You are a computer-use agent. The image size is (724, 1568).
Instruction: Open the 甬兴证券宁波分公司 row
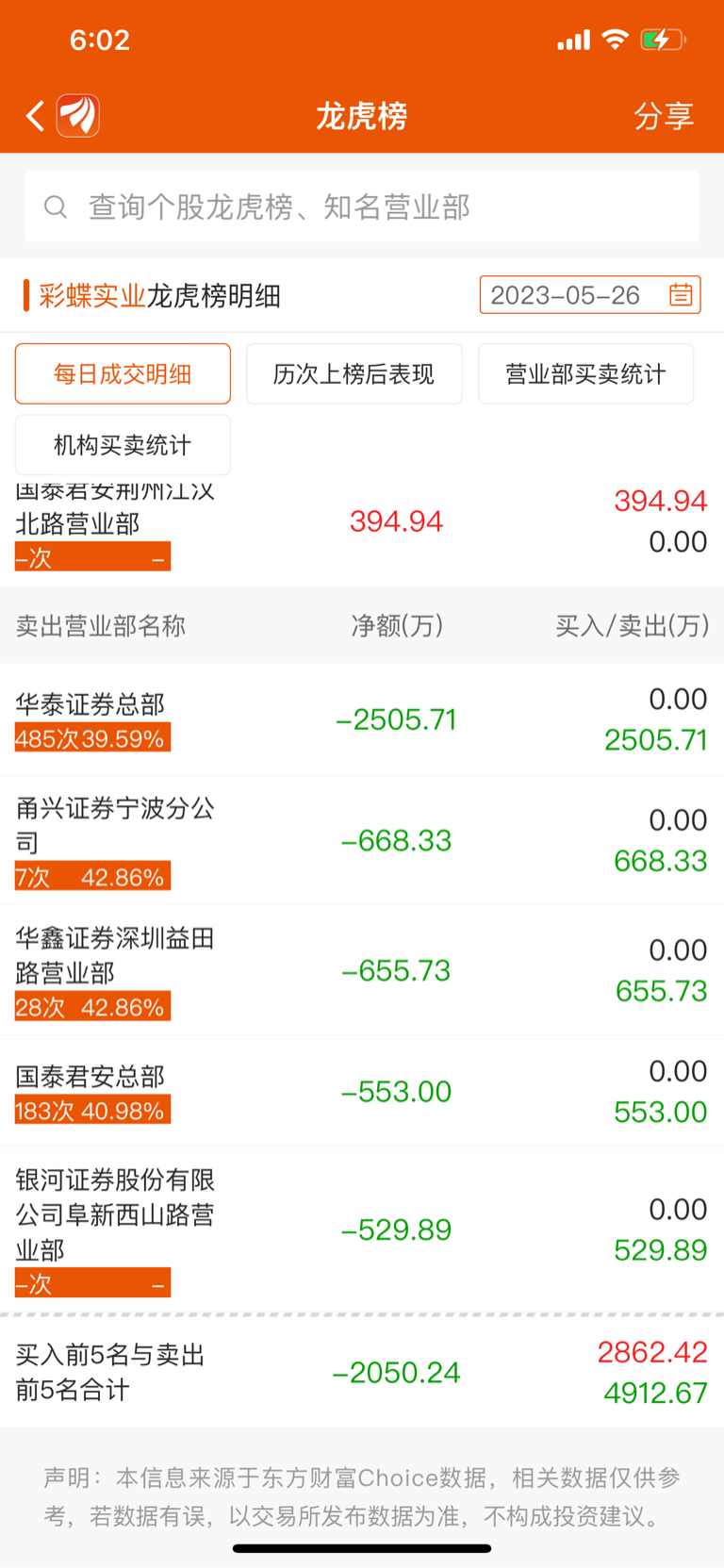(x=362, y=840)
